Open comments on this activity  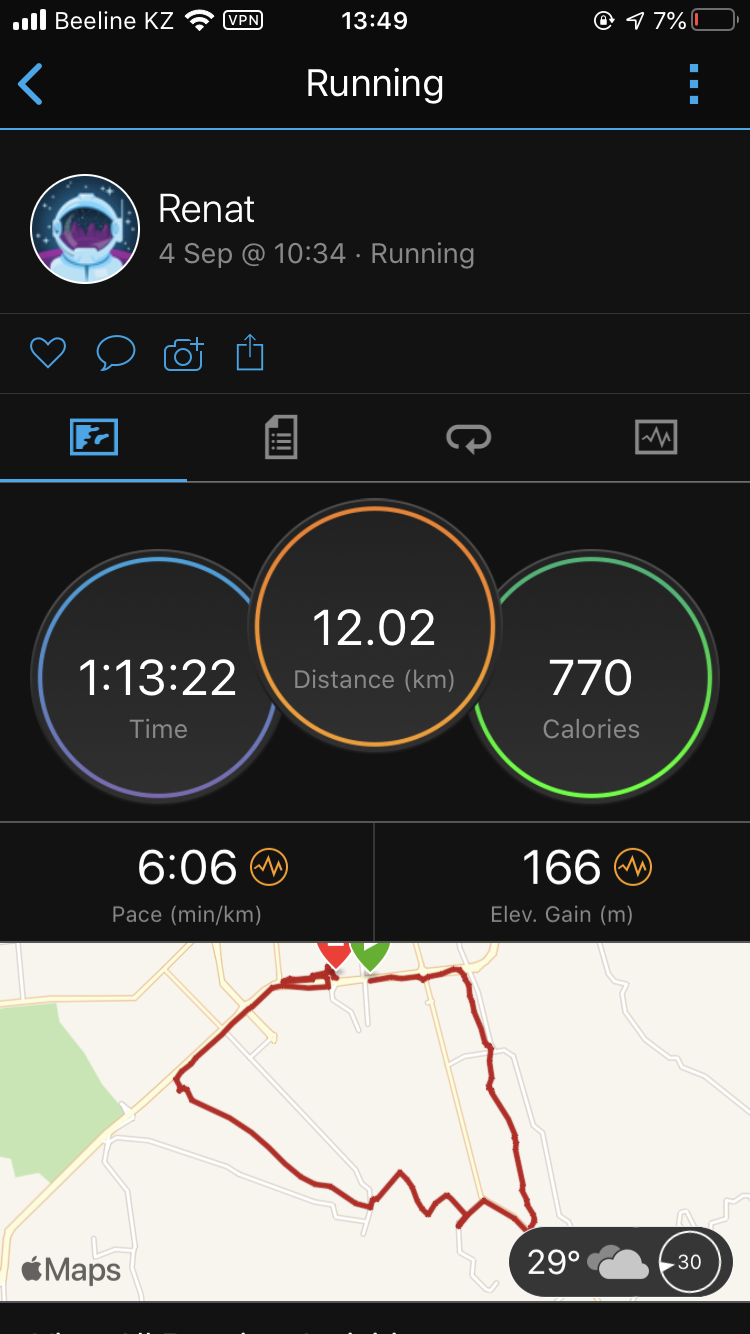click(x=115, y=353)
